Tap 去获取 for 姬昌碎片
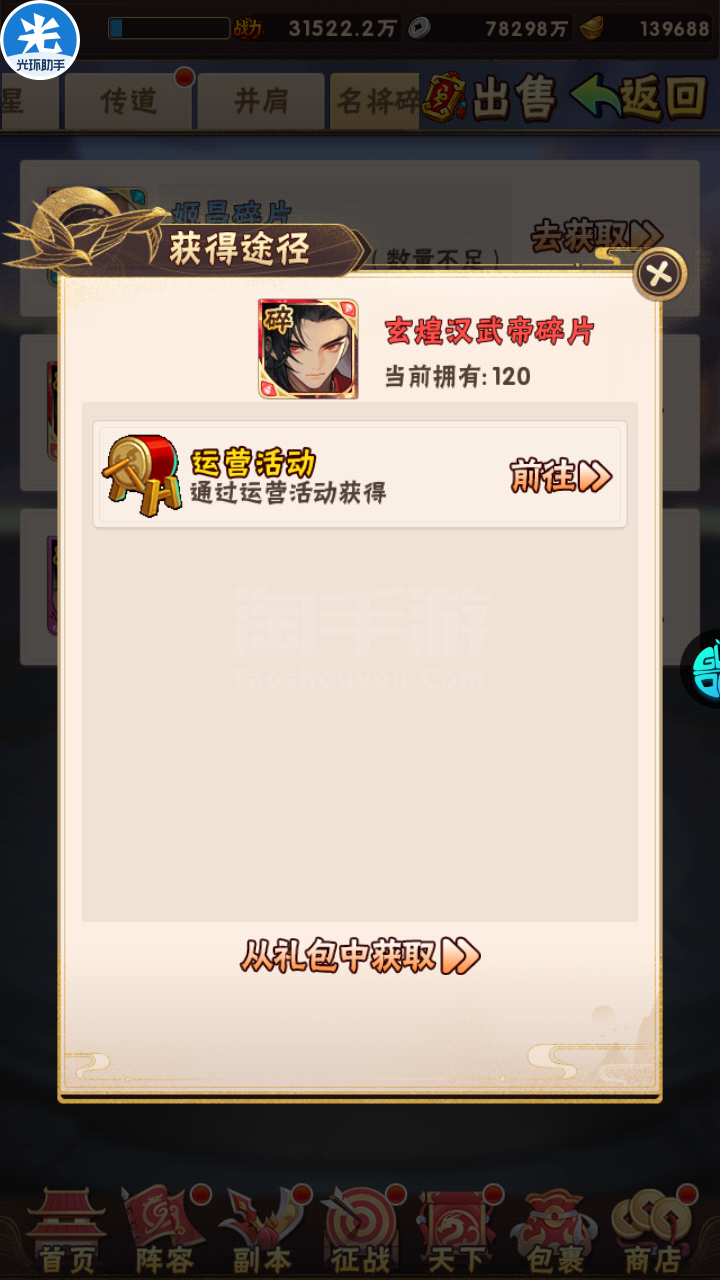This screenshot has width=720, height=1280. point(596,237)
